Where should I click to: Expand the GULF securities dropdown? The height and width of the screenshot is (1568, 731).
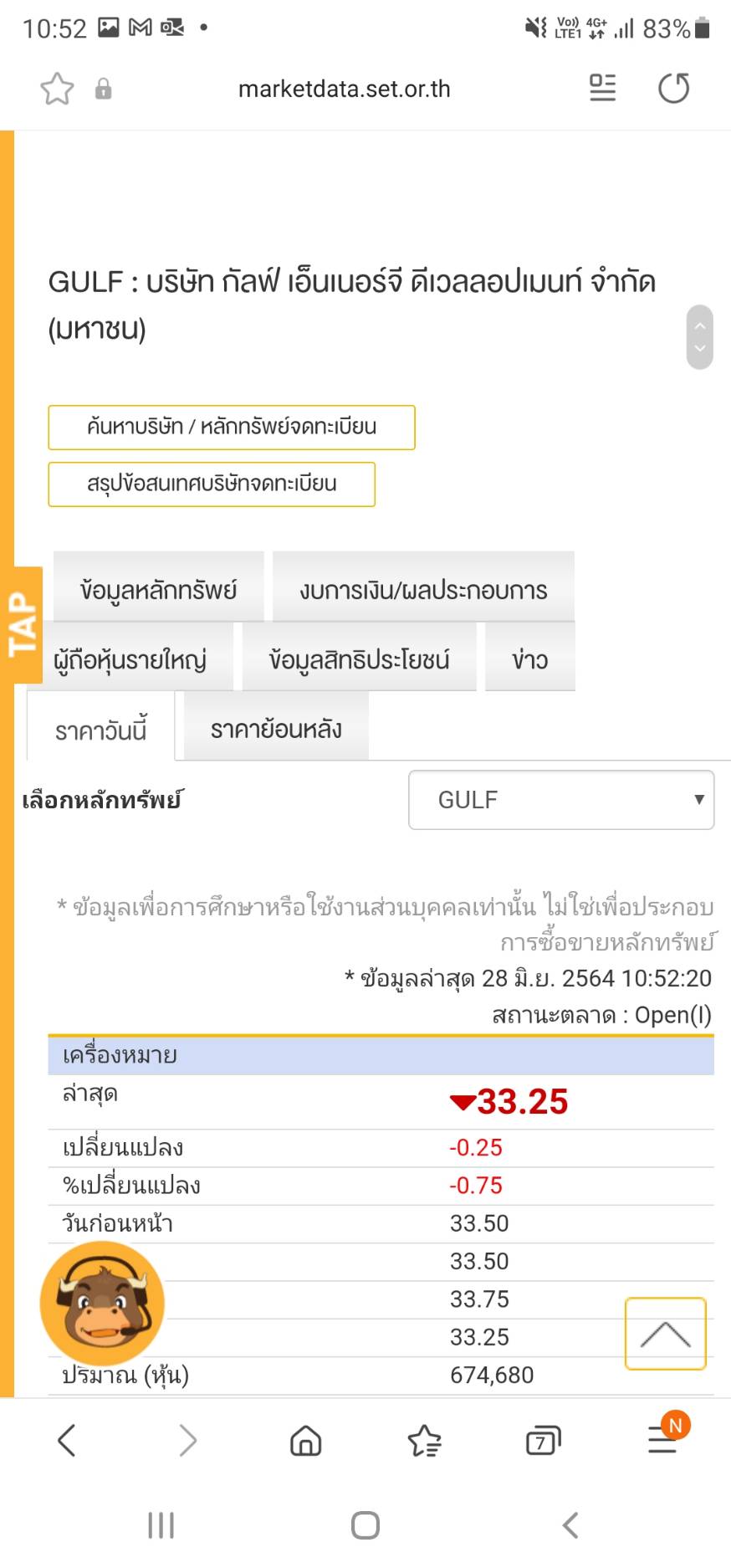561,800
